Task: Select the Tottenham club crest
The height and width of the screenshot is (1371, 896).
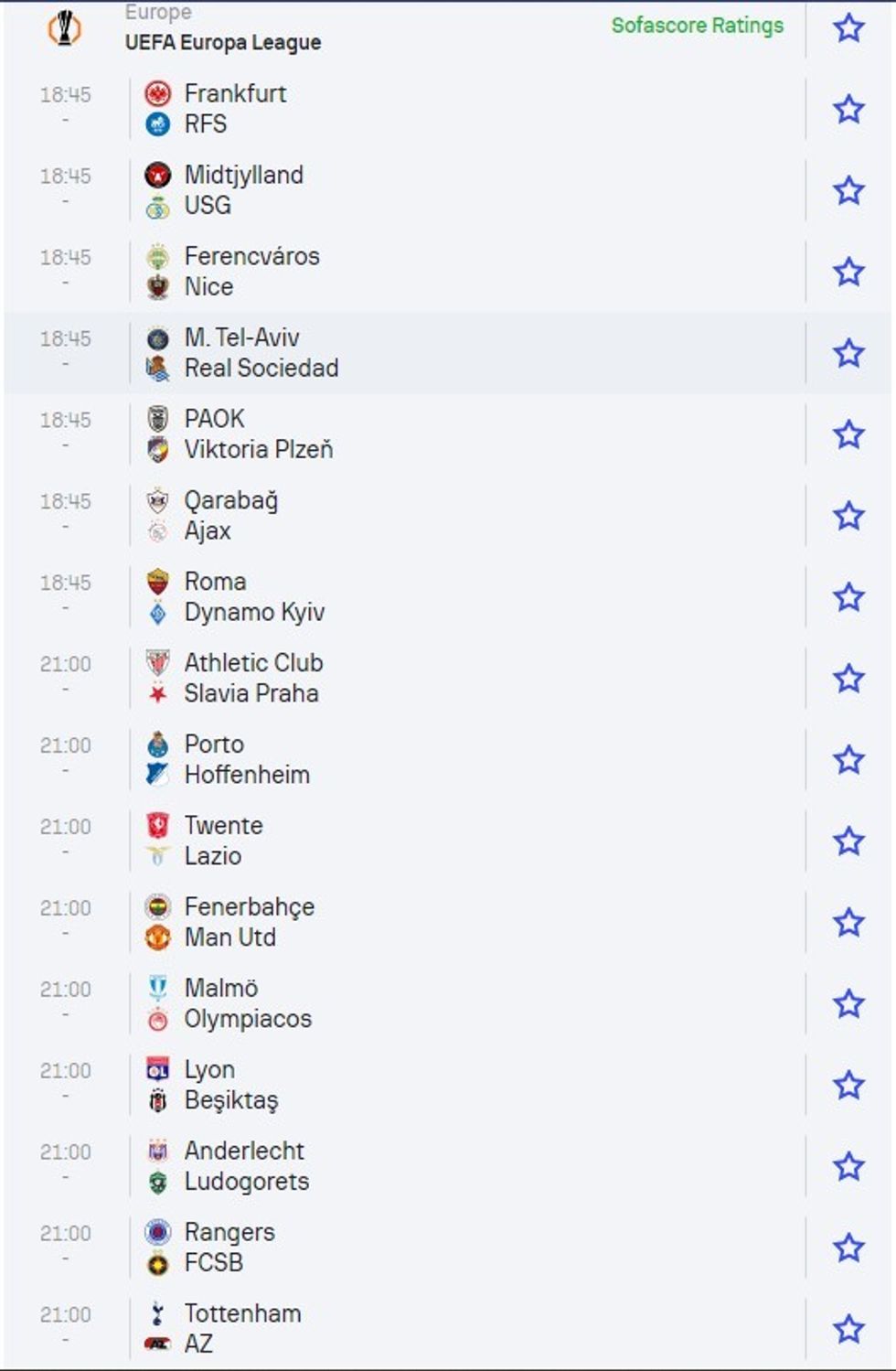Action: pyautogui.click(x=157, y=1313)
